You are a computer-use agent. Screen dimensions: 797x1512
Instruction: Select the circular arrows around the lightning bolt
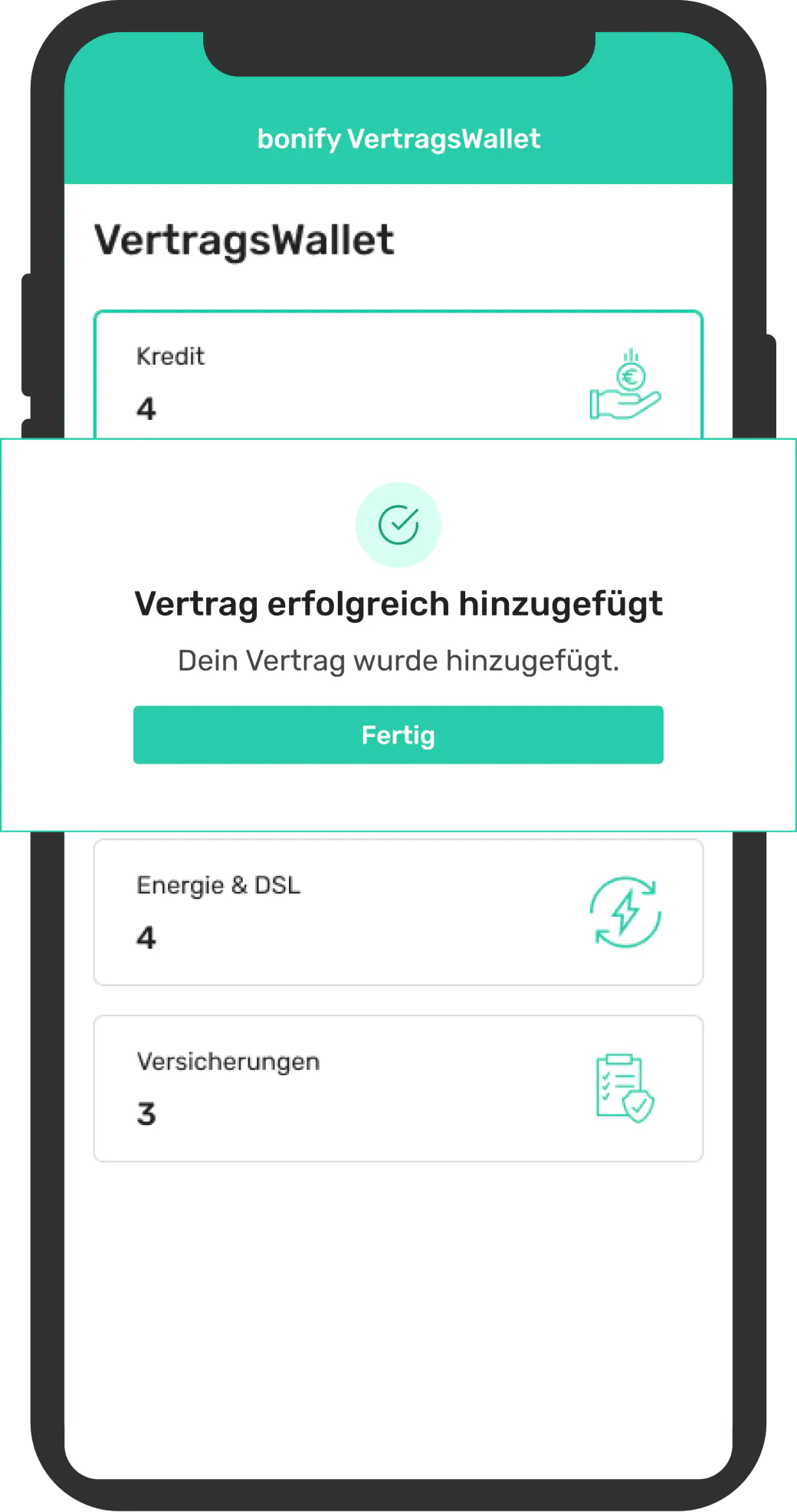point(625,913)
